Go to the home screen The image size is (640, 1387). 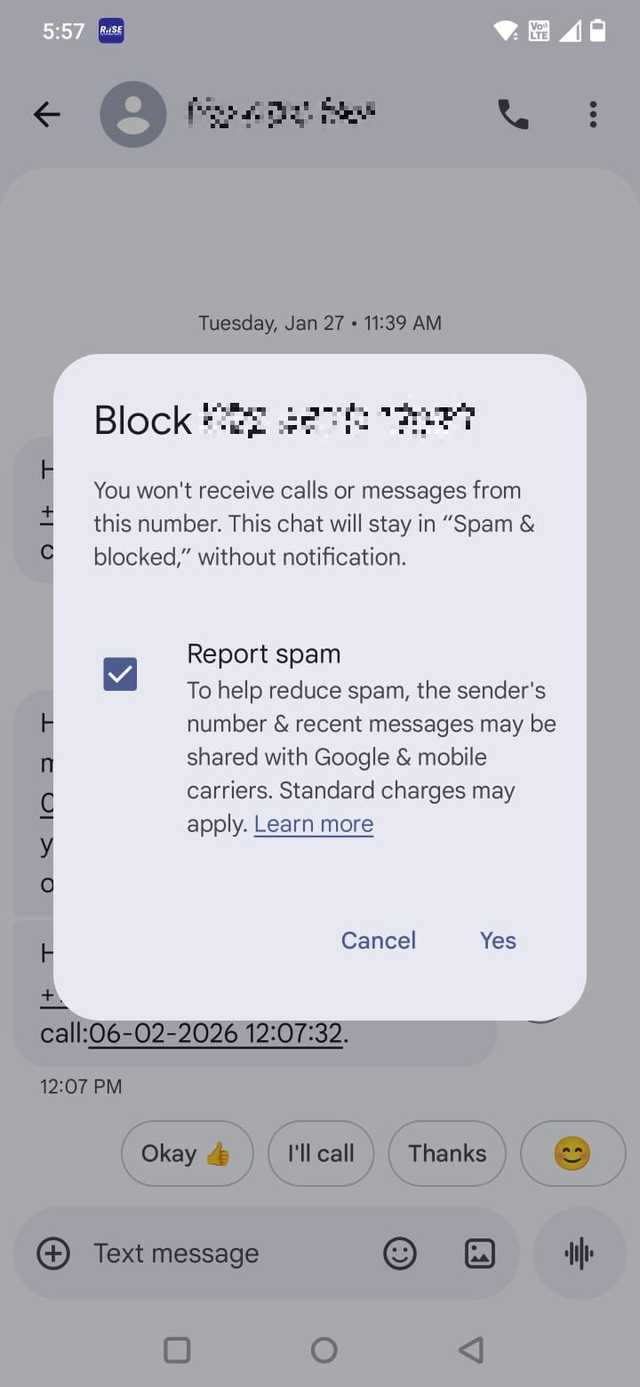point(324,1350)
